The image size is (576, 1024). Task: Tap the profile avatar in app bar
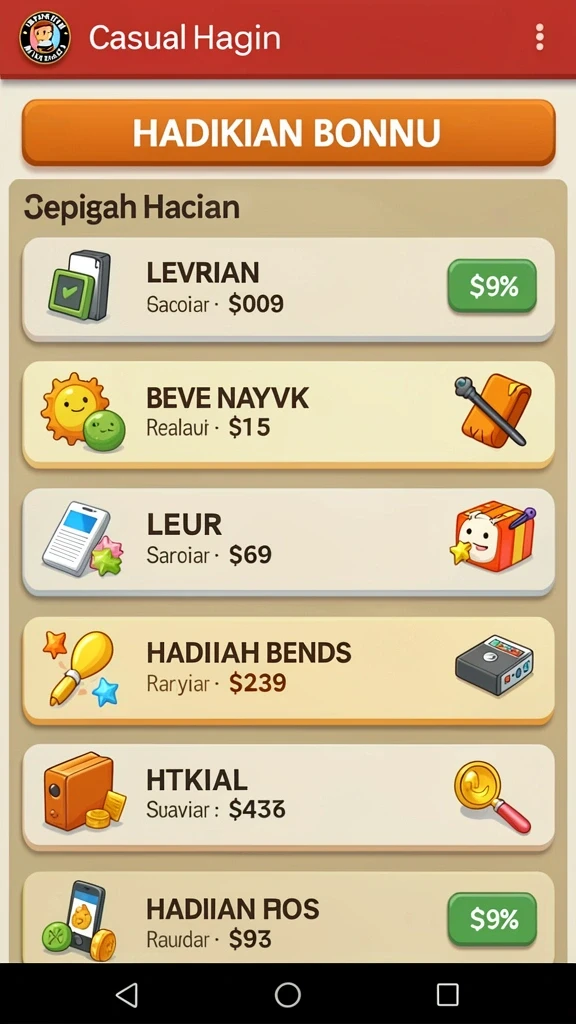click(44, 37)
